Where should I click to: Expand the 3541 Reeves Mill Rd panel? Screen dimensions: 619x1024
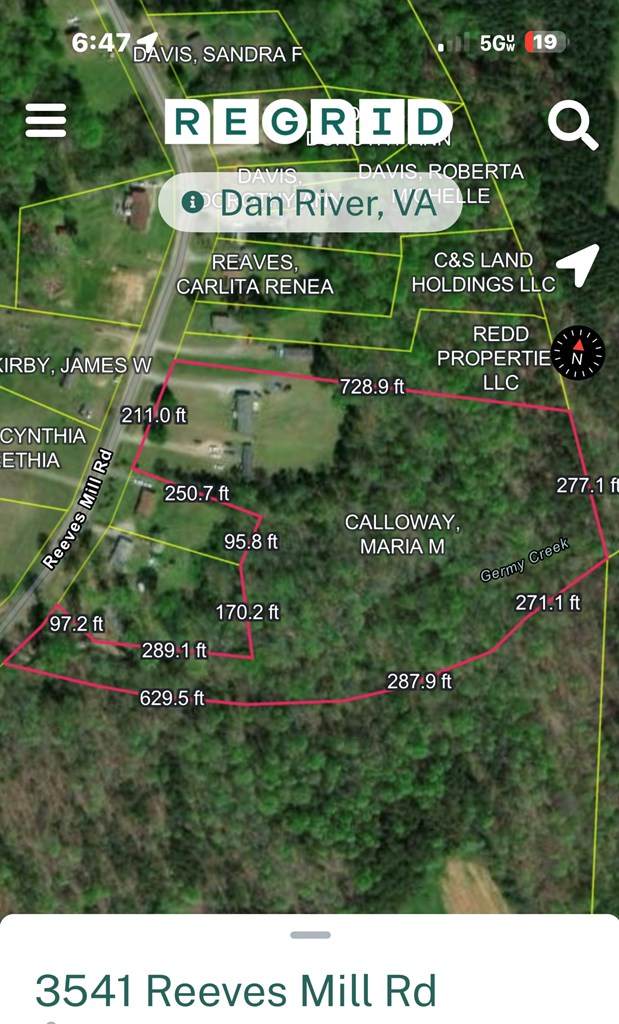[x=310, y=936]
